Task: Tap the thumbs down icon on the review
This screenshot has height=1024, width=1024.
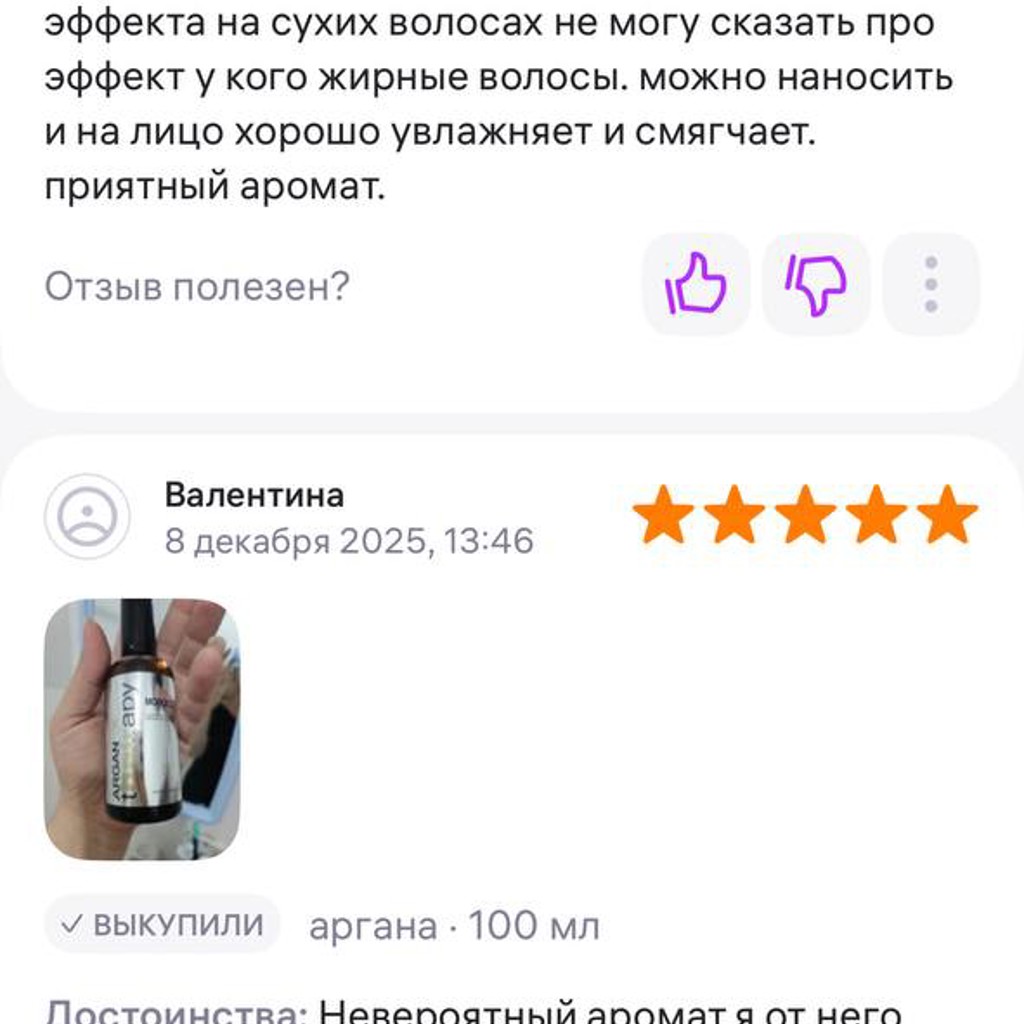Action: pyautogui.click(x=816, y=284)
